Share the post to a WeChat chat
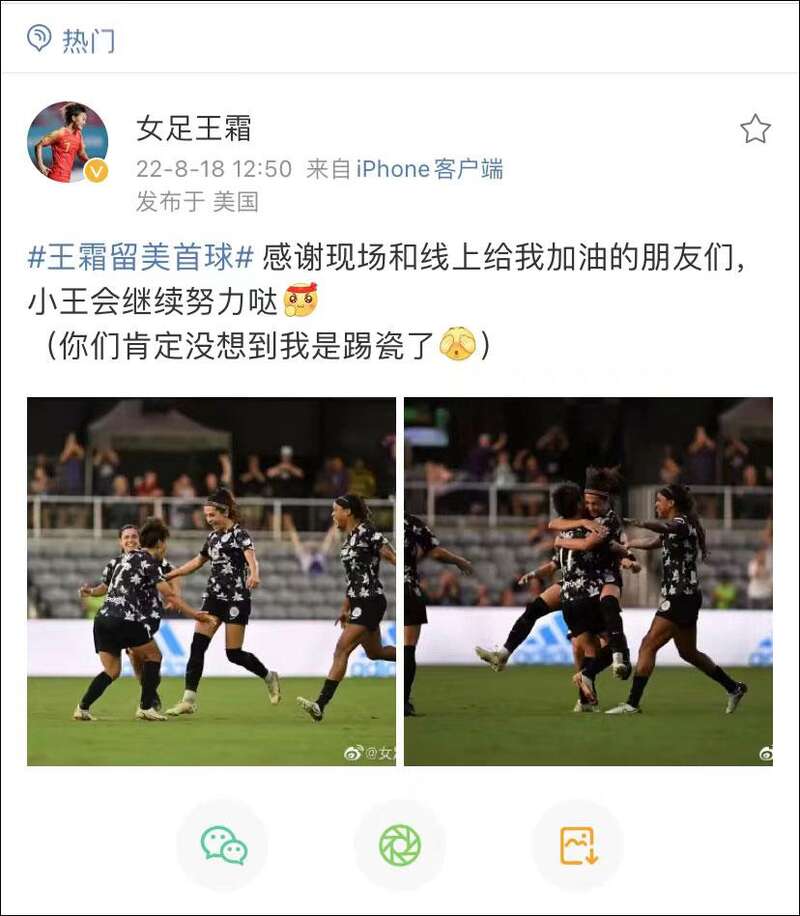This screenshot has height=916, width=800. pos(223,845)
